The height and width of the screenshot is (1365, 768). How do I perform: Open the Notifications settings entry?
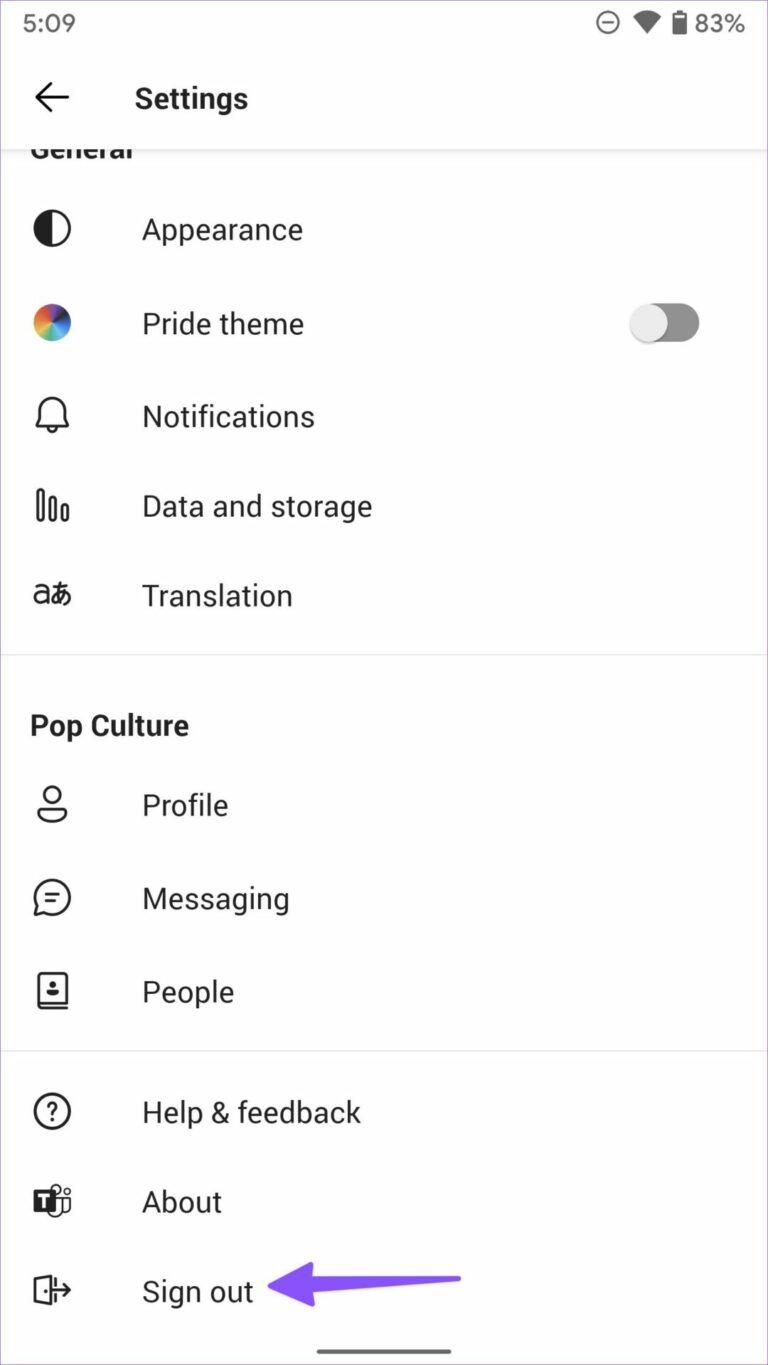coord(228,415)
